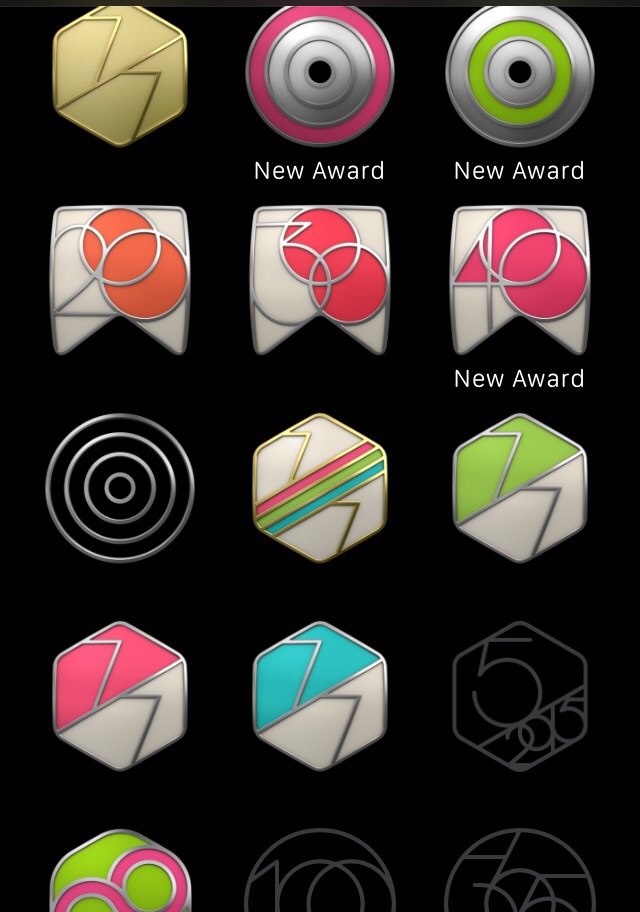Viewport: 640px width, 912px height.
Task: Open the silver concentric rings award
Action: pos(120,488)
